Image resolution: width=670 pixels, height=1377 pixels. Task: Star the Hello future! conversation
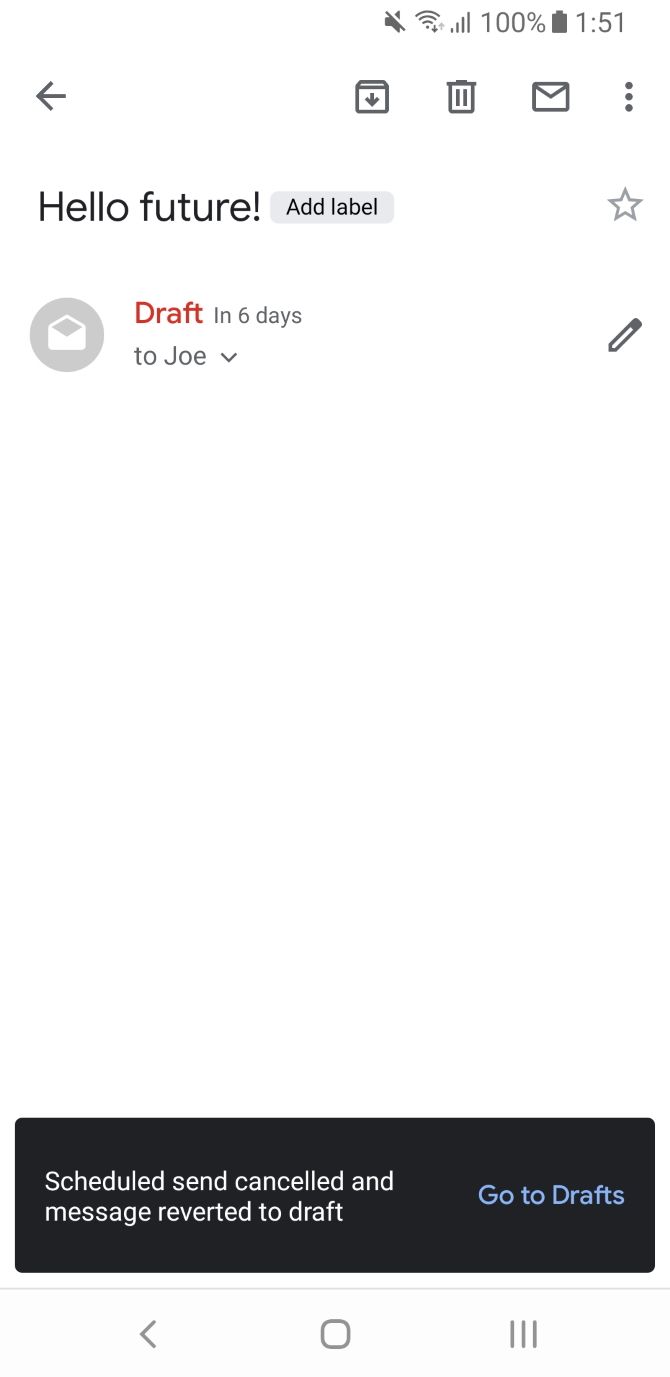(x=625, y=205)
